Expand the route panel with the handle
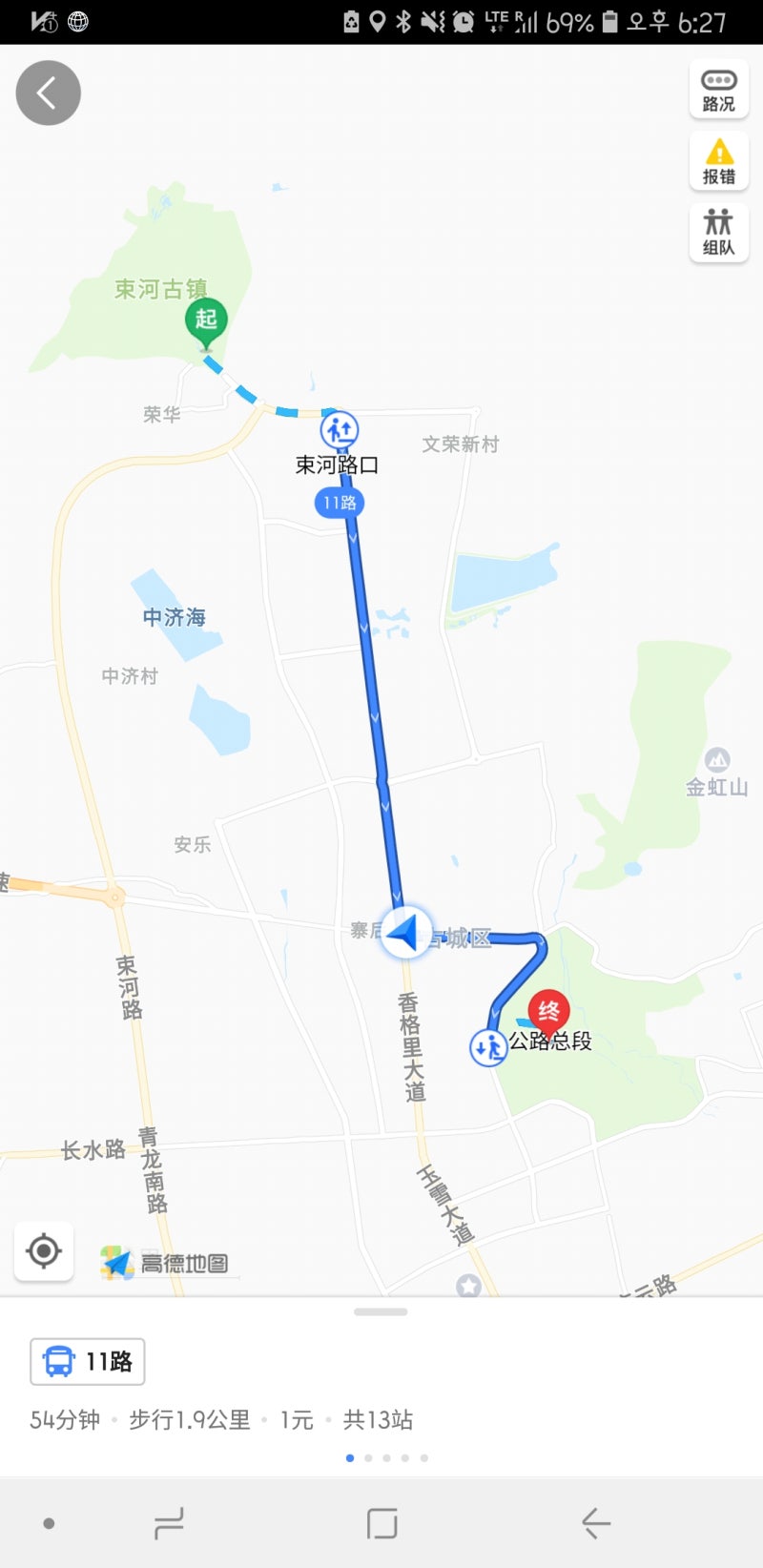 tap(381, 1311)
